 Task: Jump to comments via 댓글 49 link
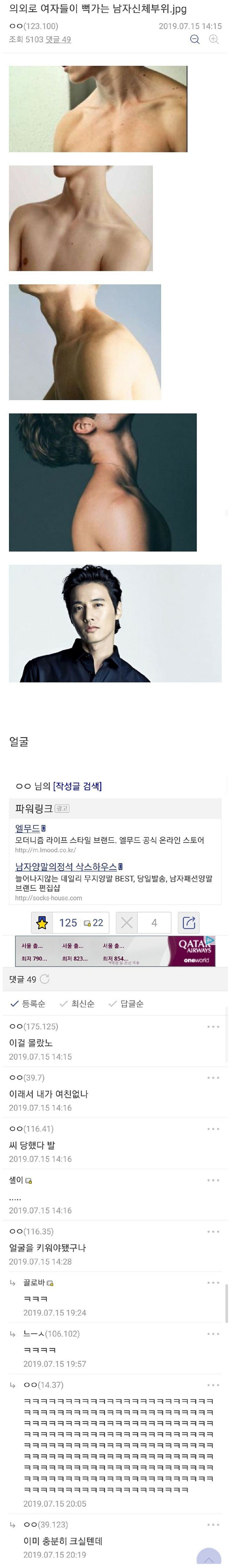pyautogui.click(x=58, y=39)
